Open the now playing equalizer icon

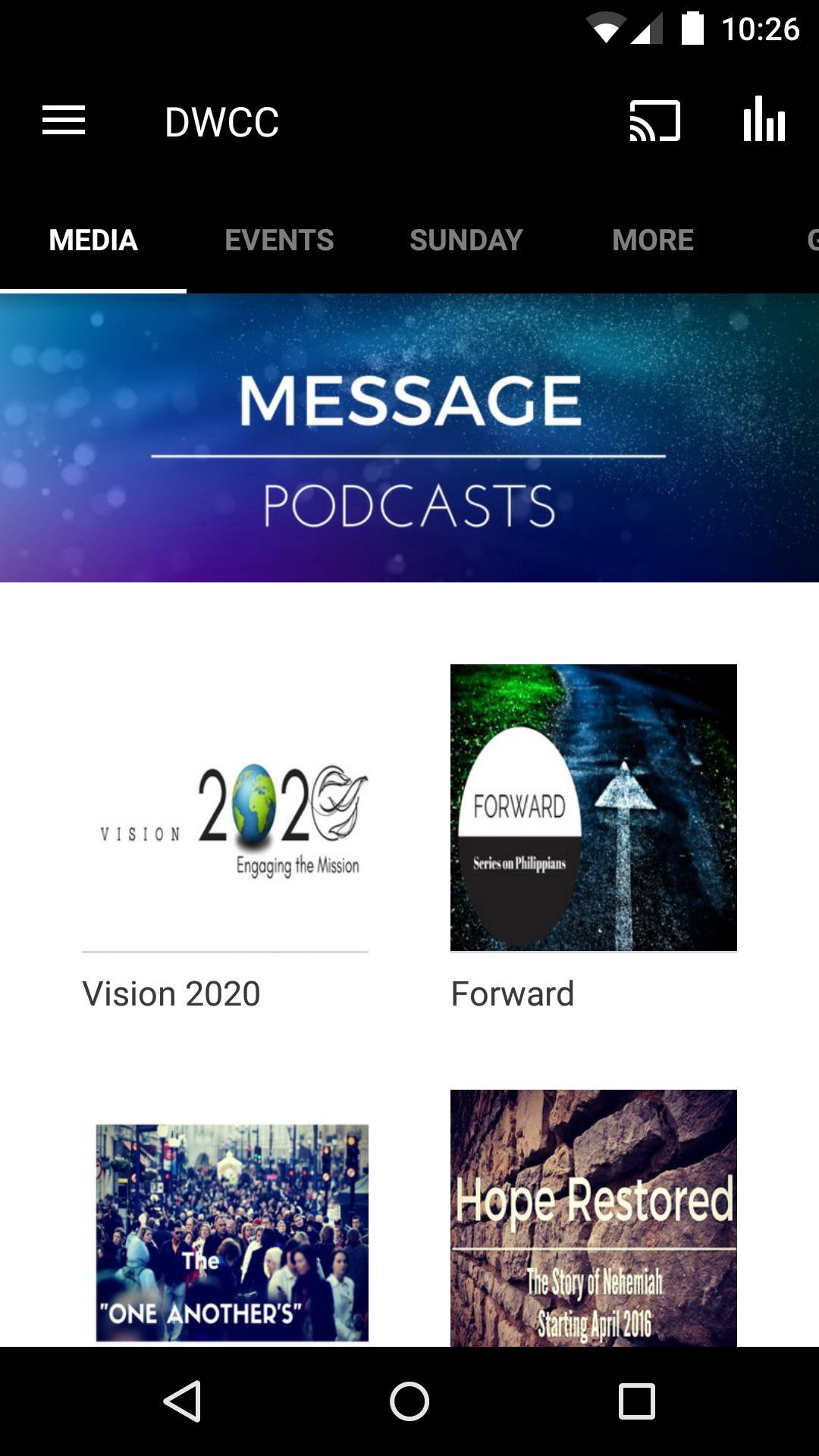pos(764,121)
